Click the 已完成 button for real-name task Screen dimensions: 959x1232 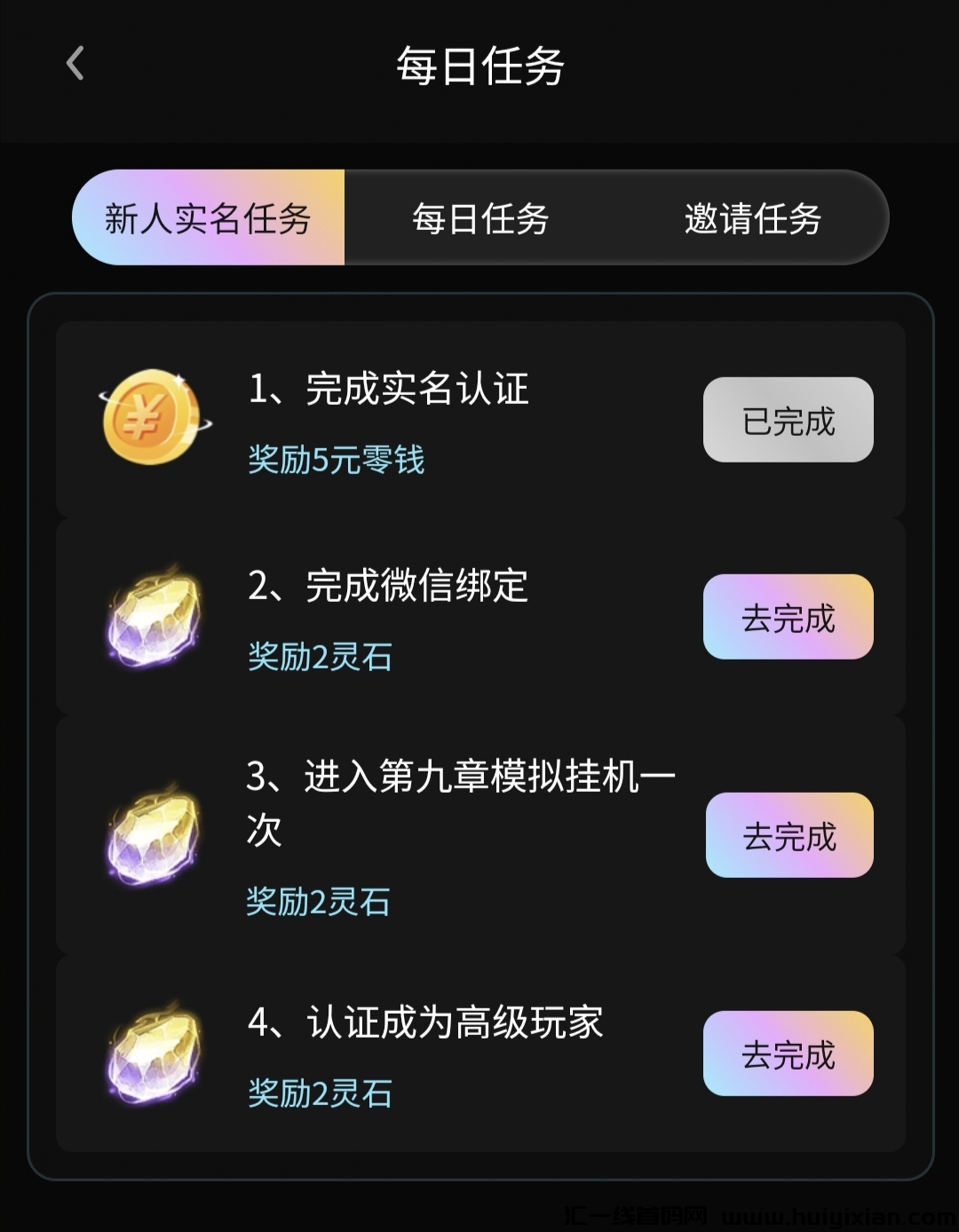(787, 419)
